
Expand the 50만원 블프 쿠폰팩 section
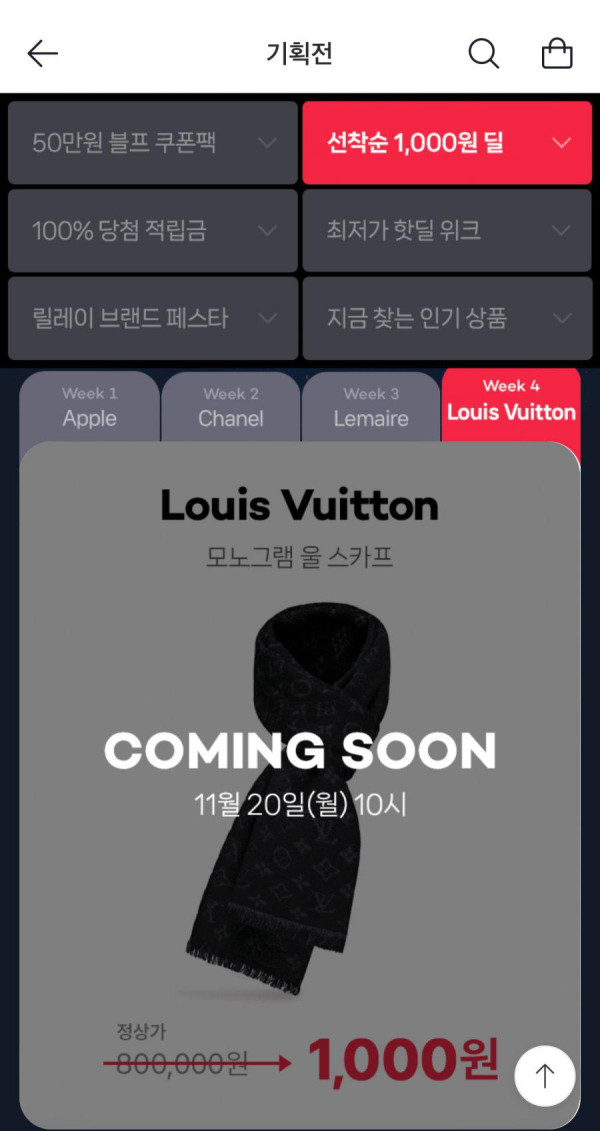click(153, 143)
